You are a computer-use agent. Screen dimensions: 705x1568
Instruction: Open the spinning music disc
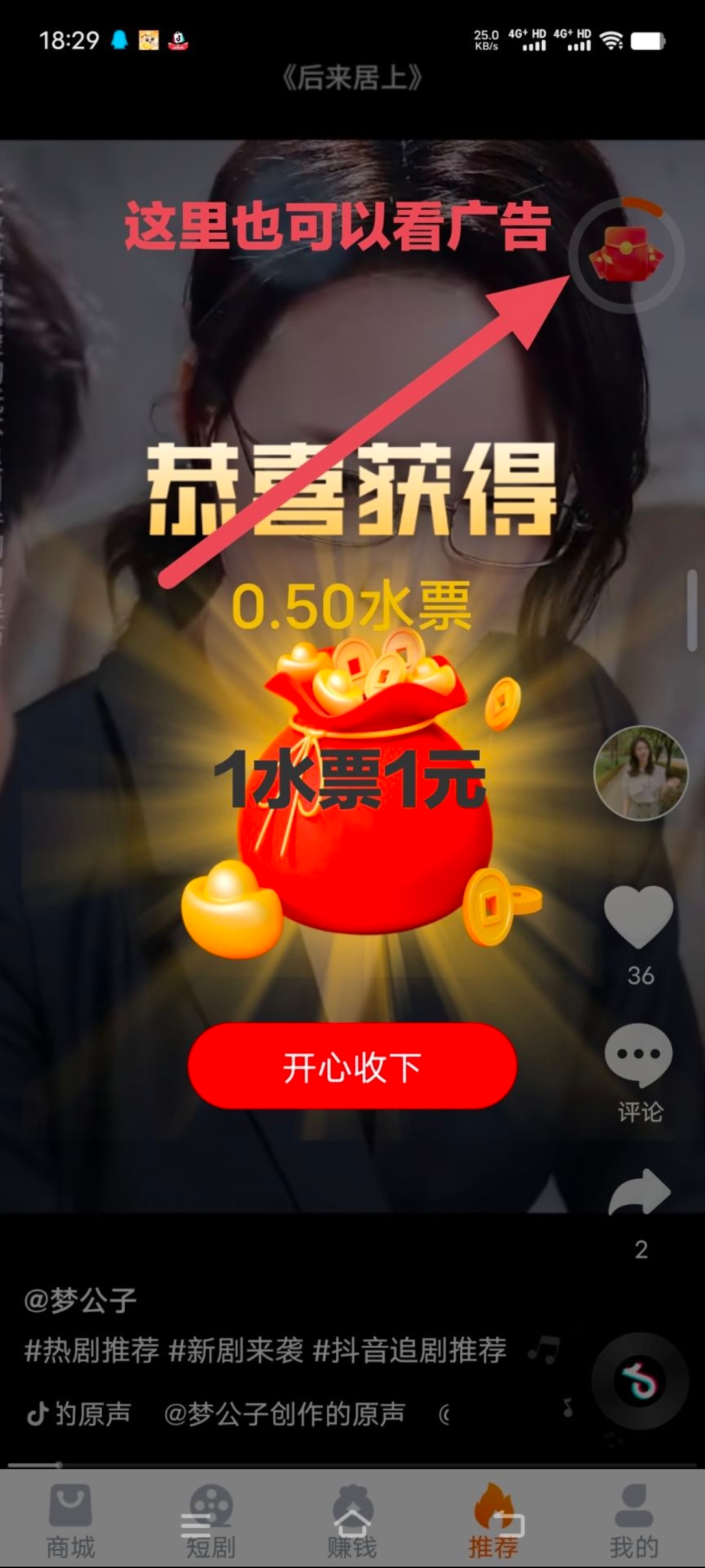640,1381
